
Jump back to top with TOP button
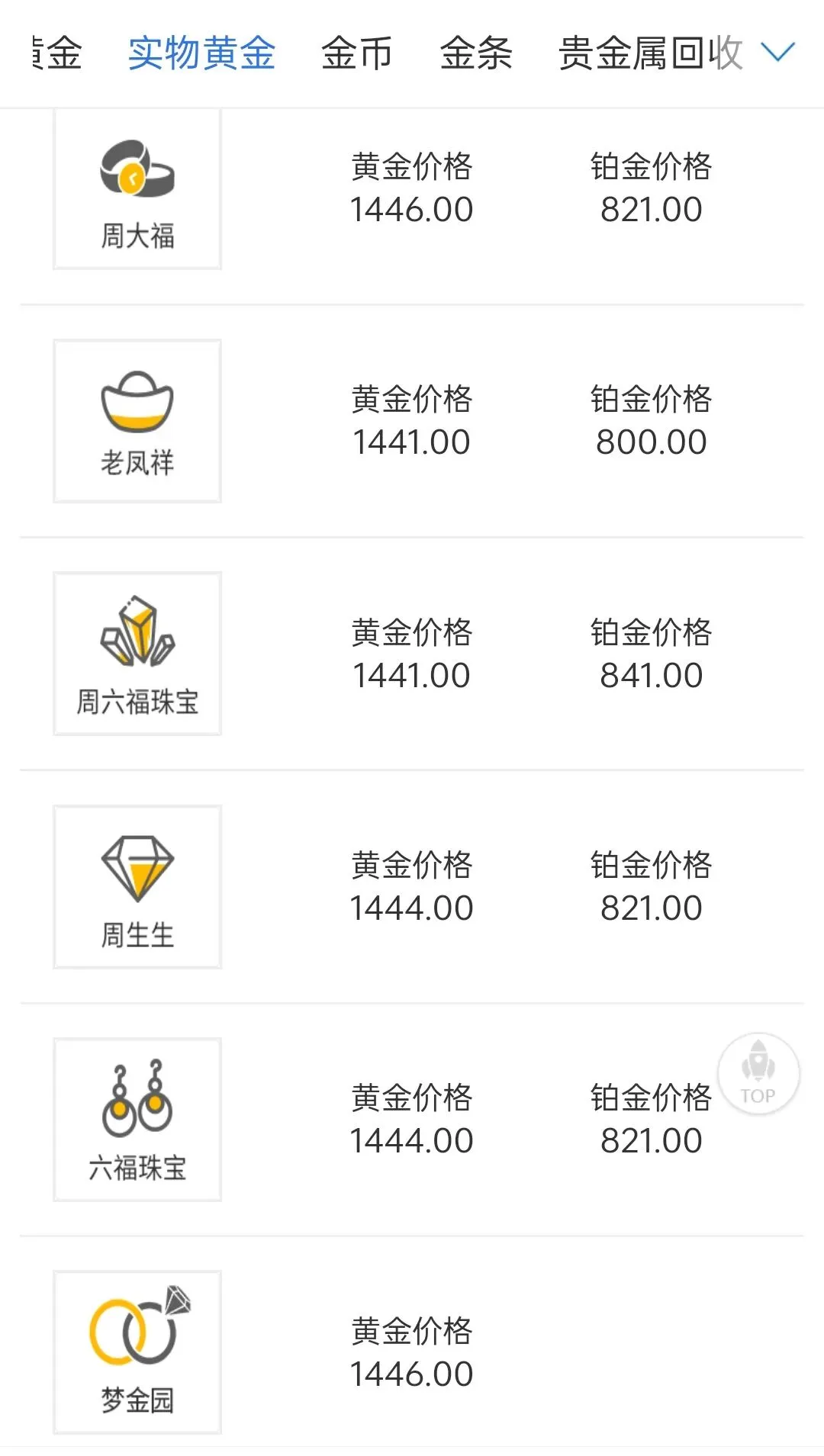click(758, 1074)
